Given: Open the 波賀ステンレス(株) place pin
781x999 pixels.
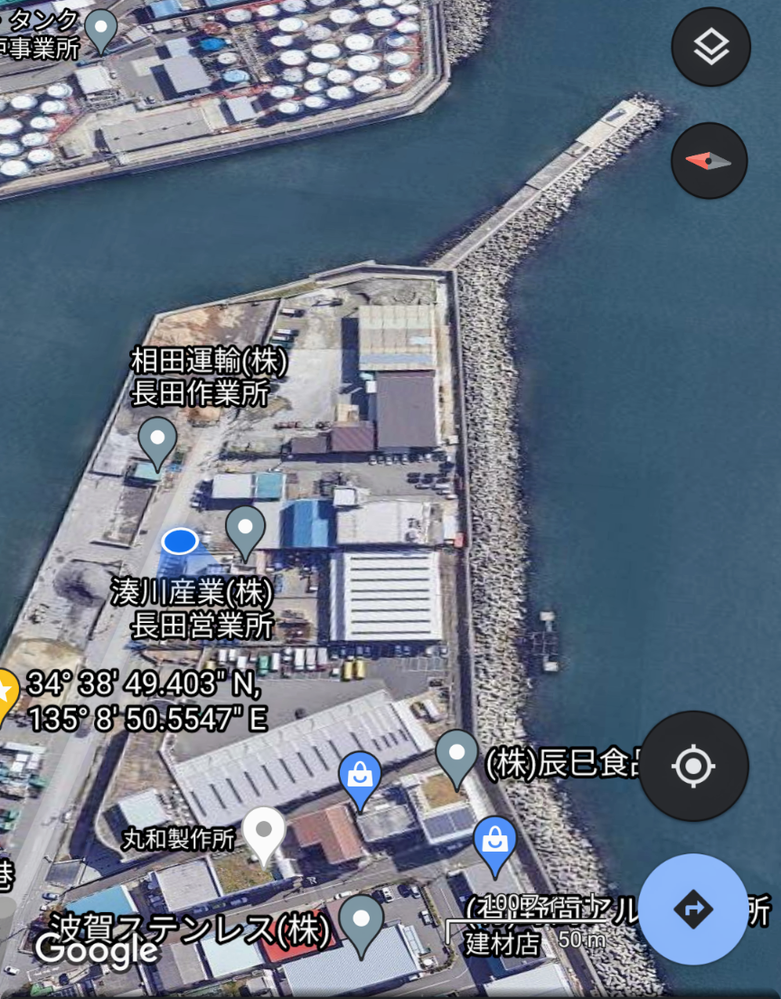Looking at the screenshot, I should (361, 921).
